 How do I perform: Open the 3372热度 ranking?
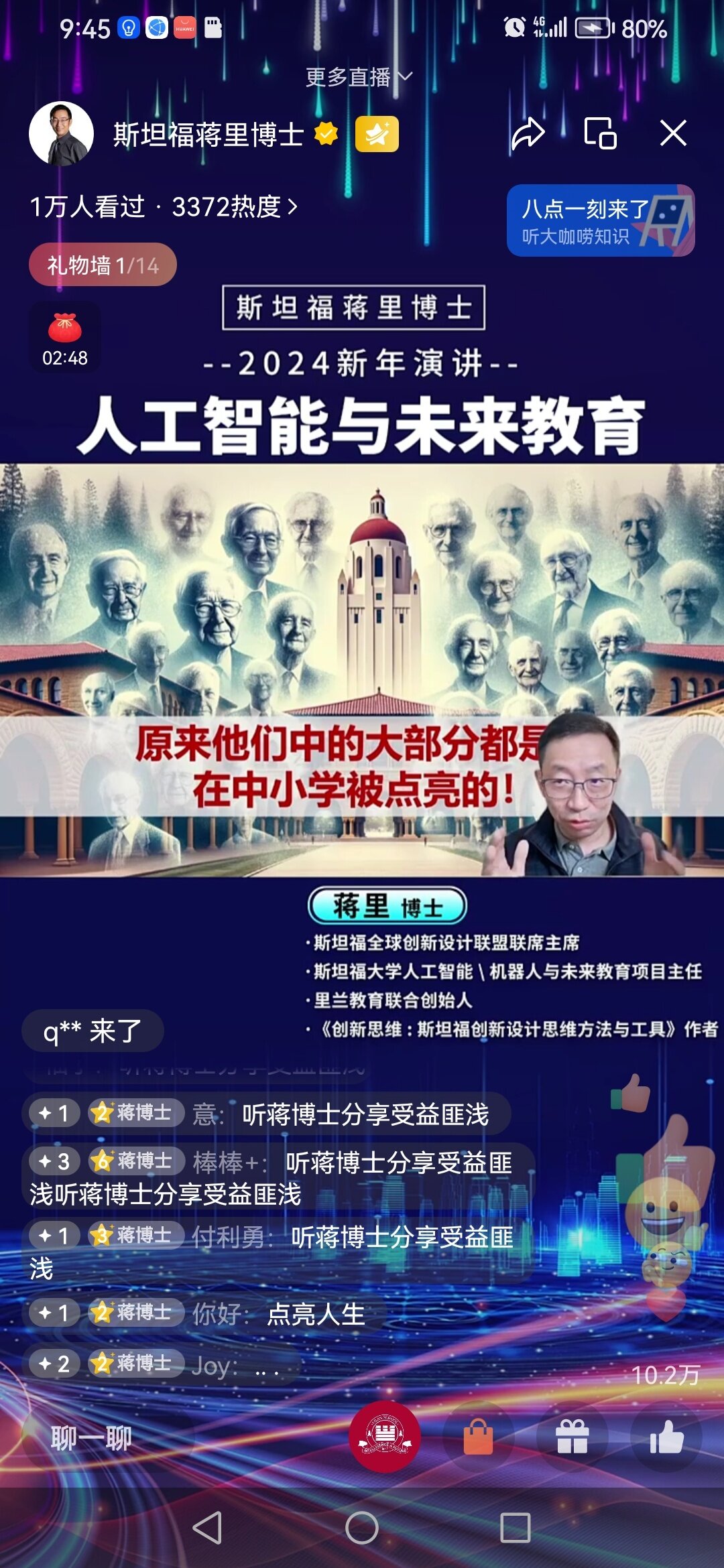235,206
